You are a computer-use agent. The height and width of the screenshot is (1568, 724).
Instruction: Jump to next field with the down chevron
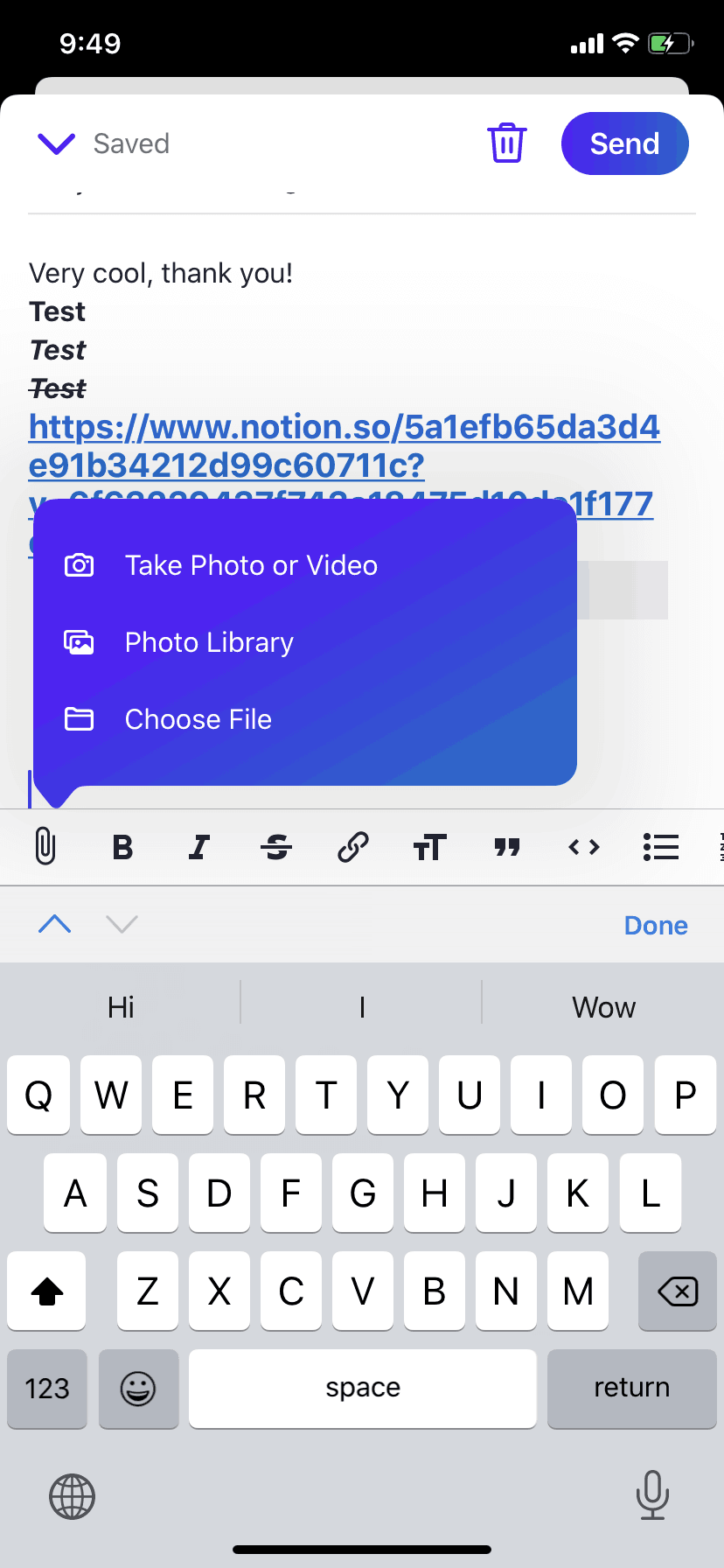coord(121,924)
